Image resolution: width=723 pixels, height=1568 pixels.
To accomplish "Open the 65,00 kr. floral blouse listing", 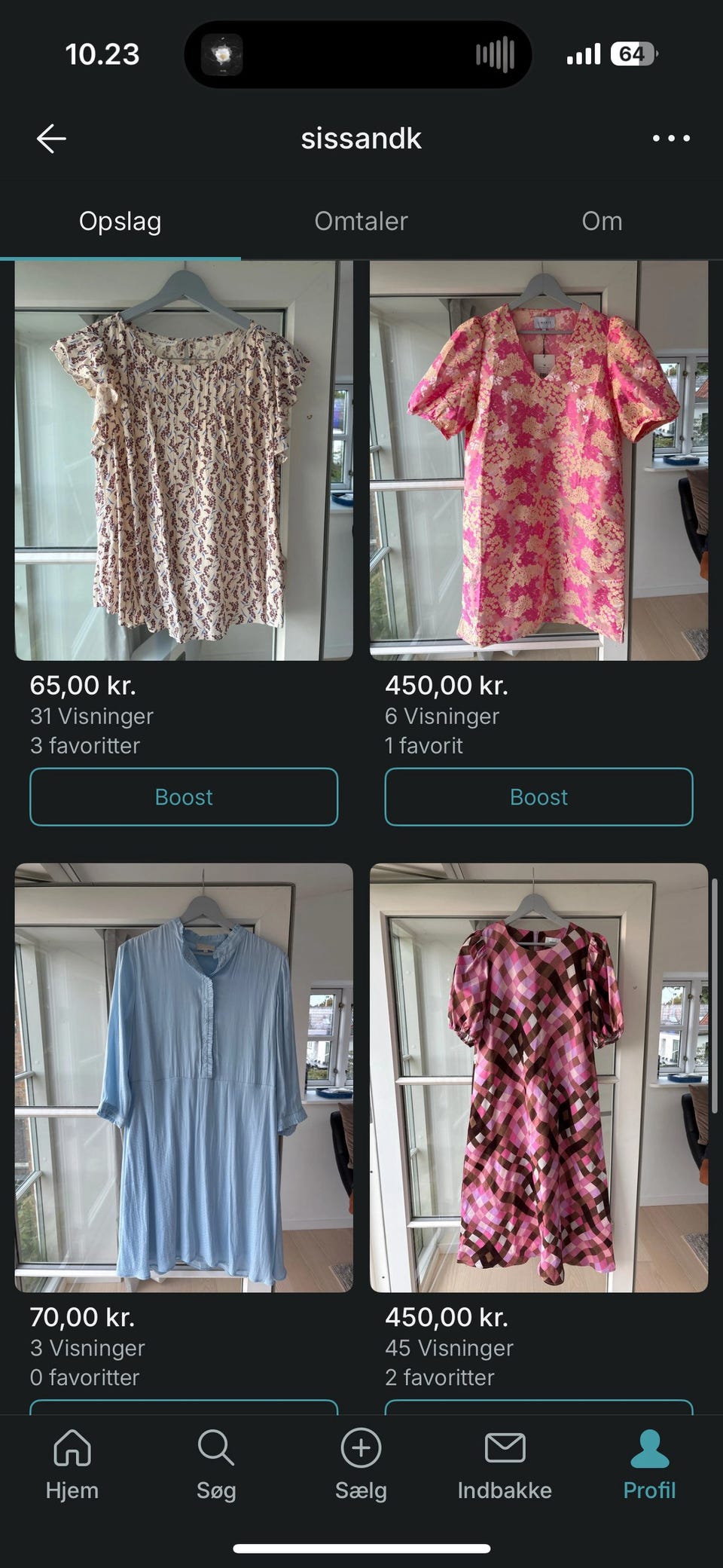I will click(184, 461).
